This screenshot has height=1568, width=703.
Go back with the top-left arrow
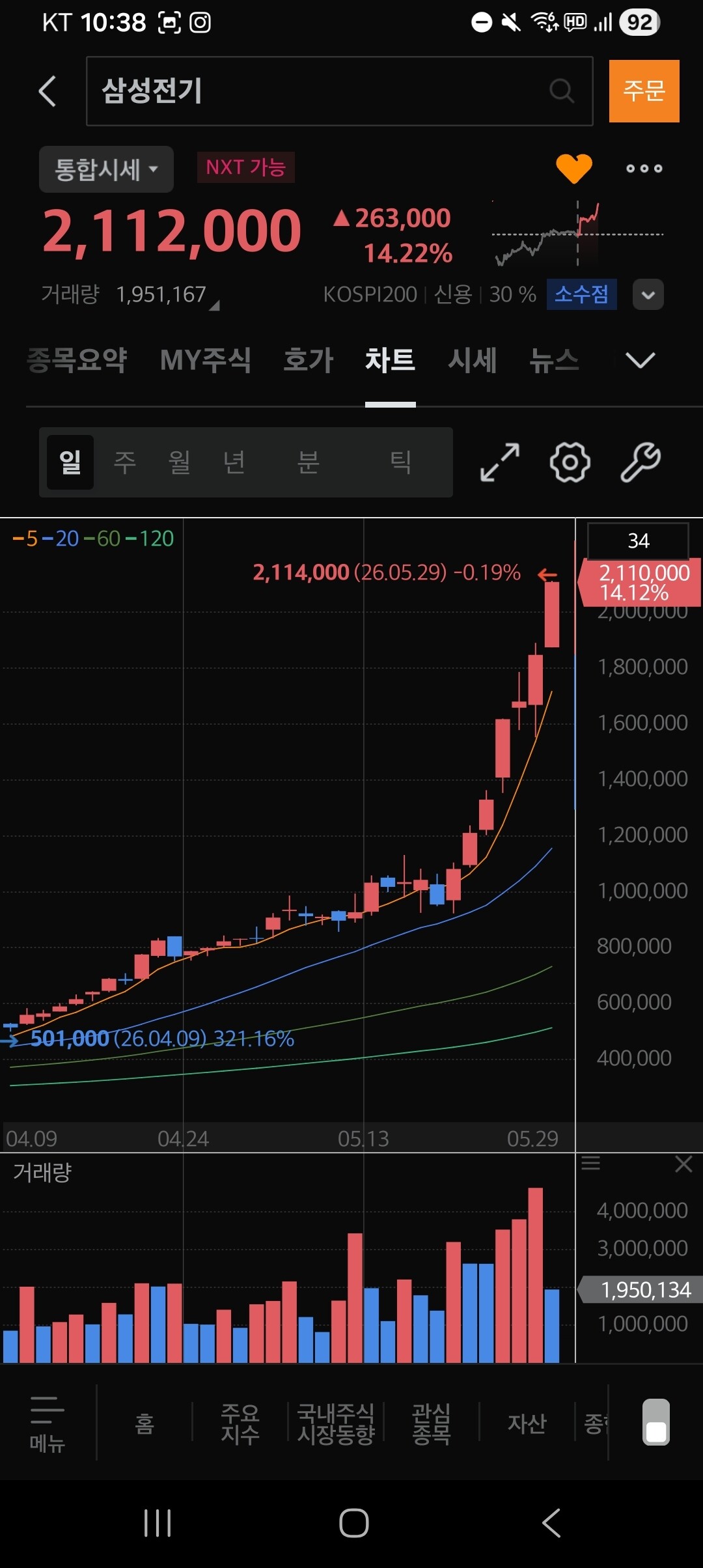coord(48,91)
